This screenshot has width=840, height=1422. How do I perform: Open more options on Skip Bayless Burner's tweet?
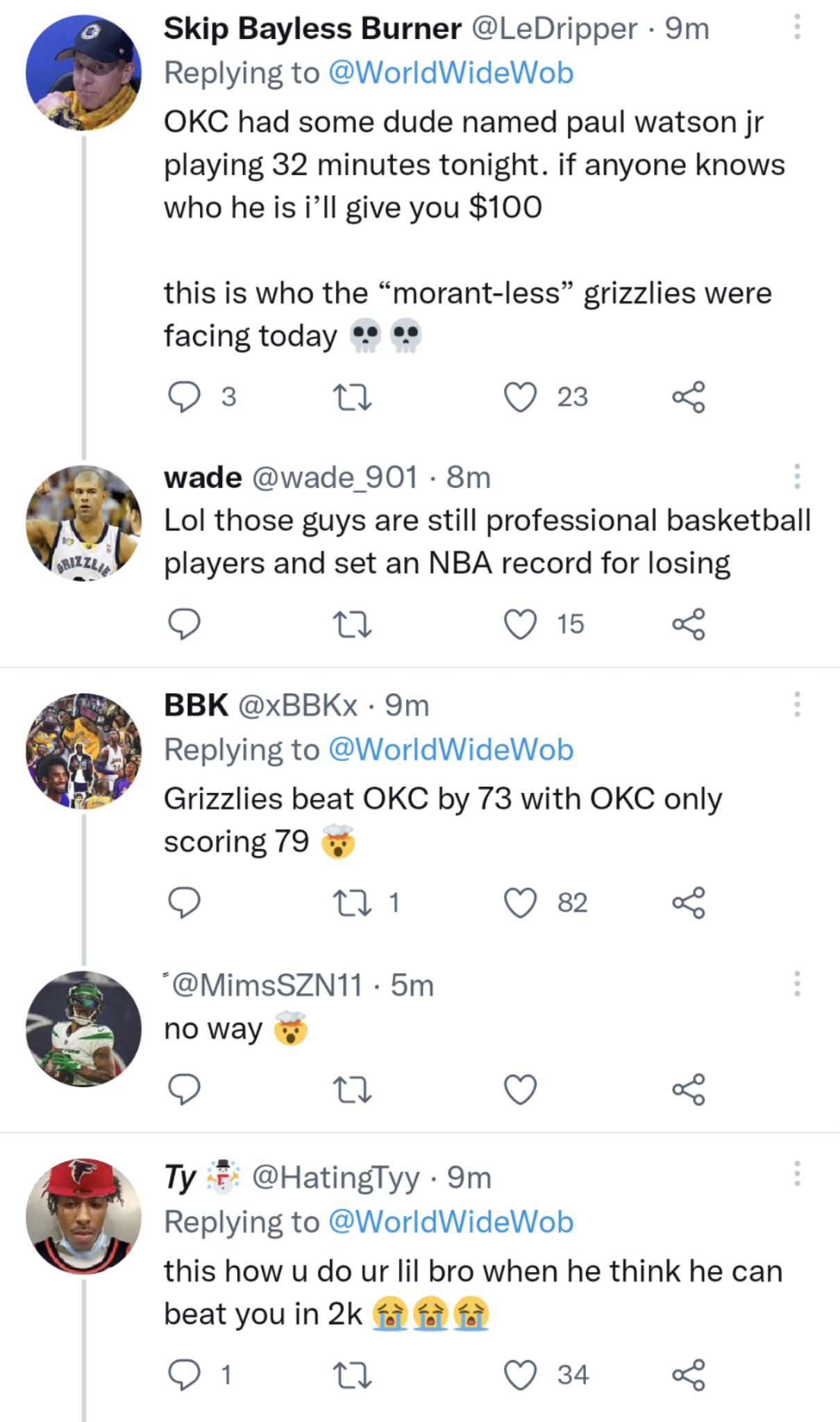(x=797, y=26)
